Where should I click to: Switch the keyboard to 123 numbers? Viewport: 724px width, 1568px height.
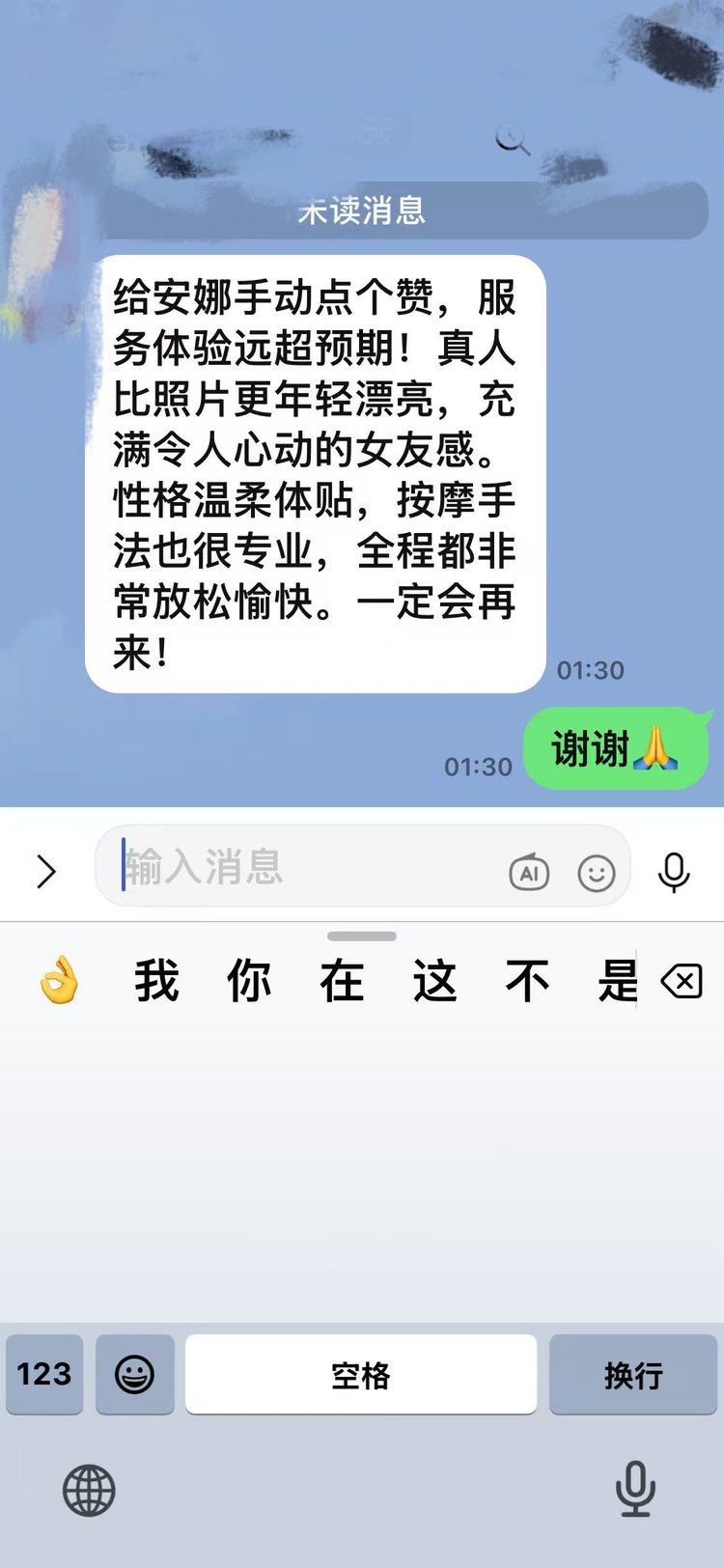point(44,1374)
